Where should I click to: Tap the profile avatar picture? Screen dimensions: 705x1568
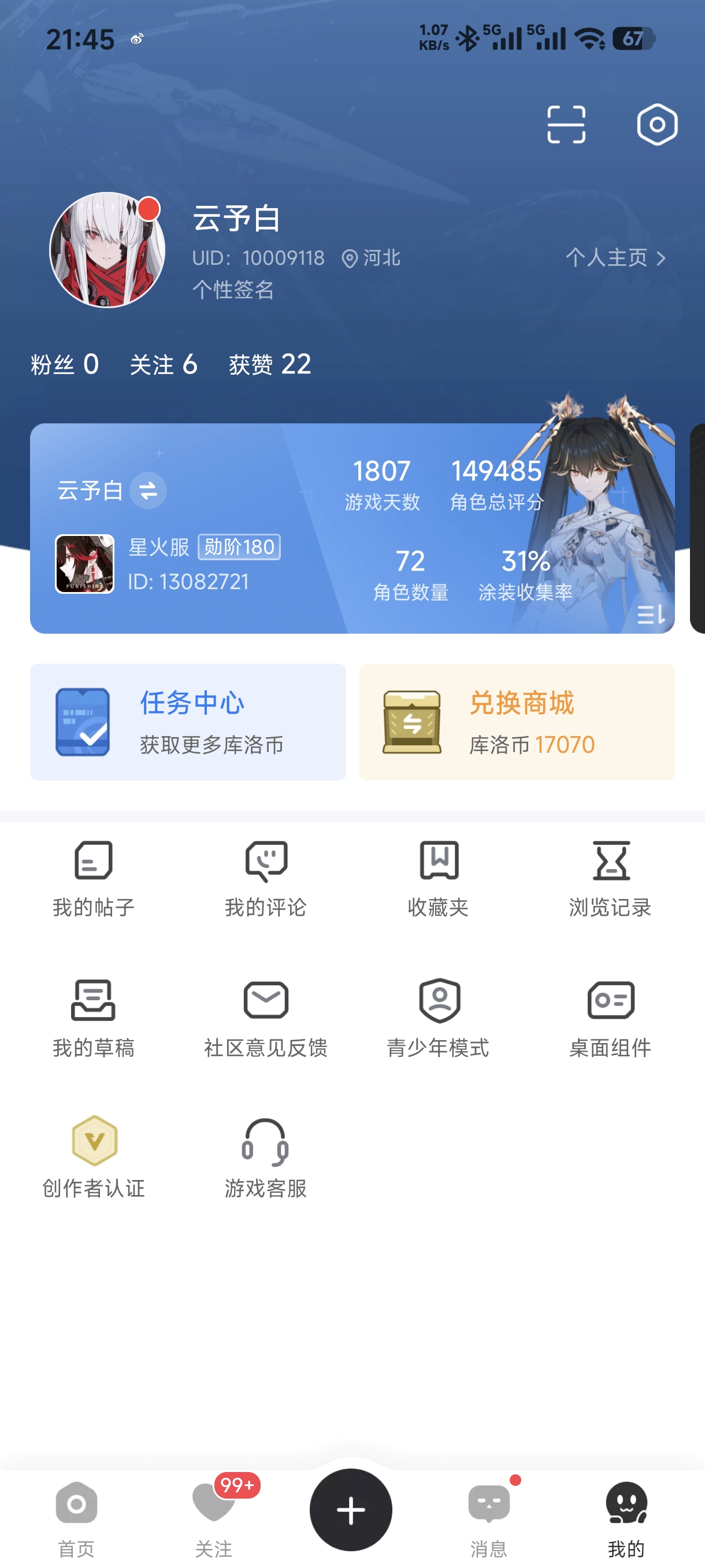[107, 250]
